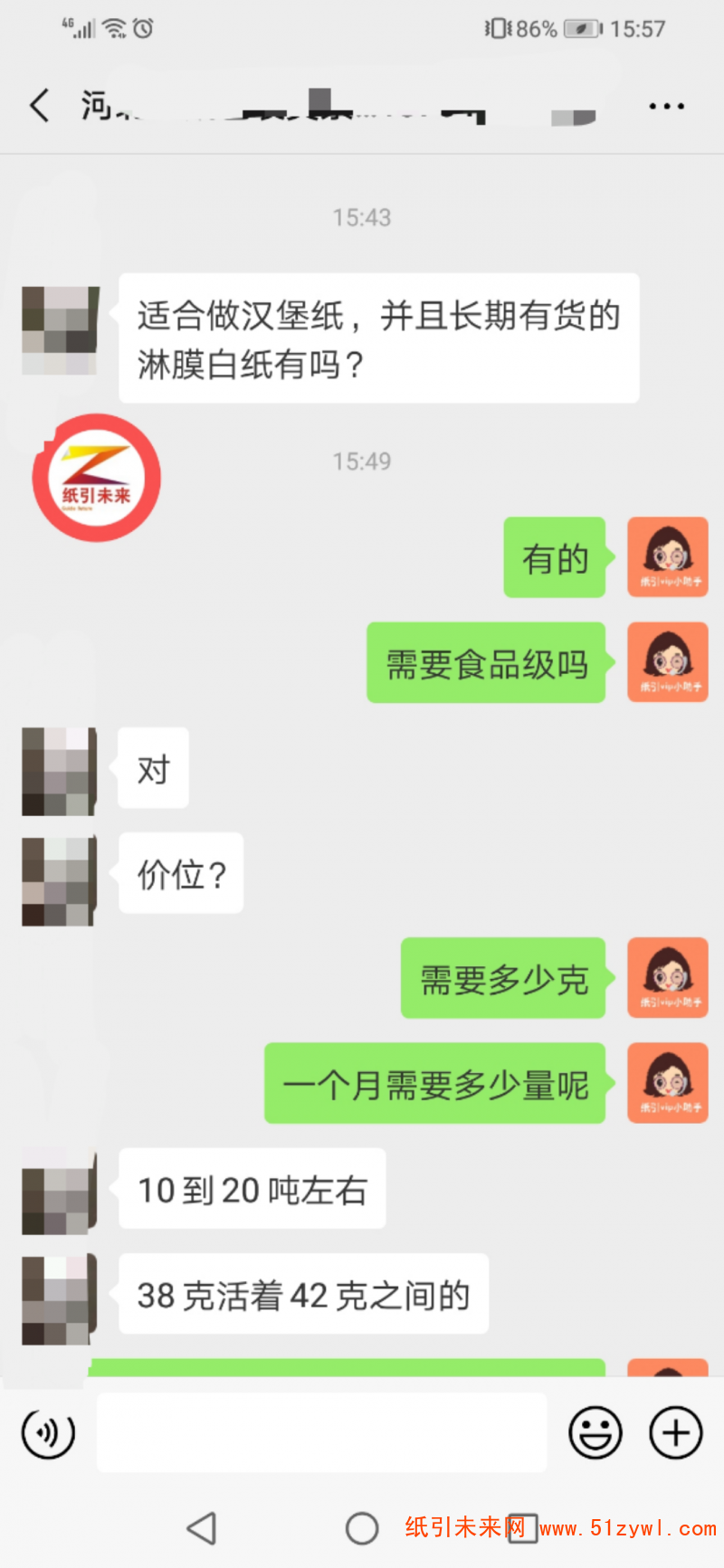This screenshot has width=724, height=1568.
Task: Tap the system back button
Action: tap(201, 1528)
